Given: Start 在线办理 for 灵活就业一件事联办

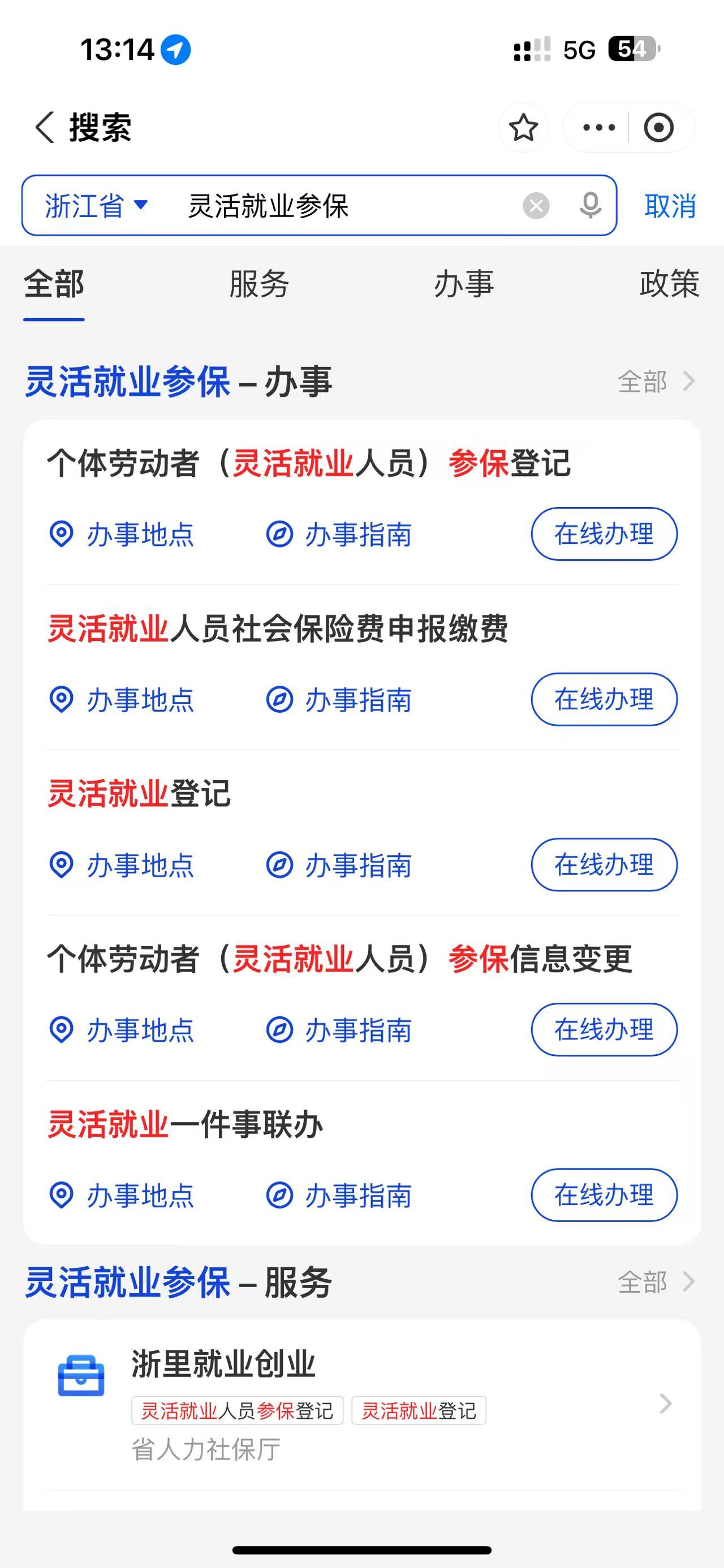Looking at the screenshot, I should (604, 1195).
